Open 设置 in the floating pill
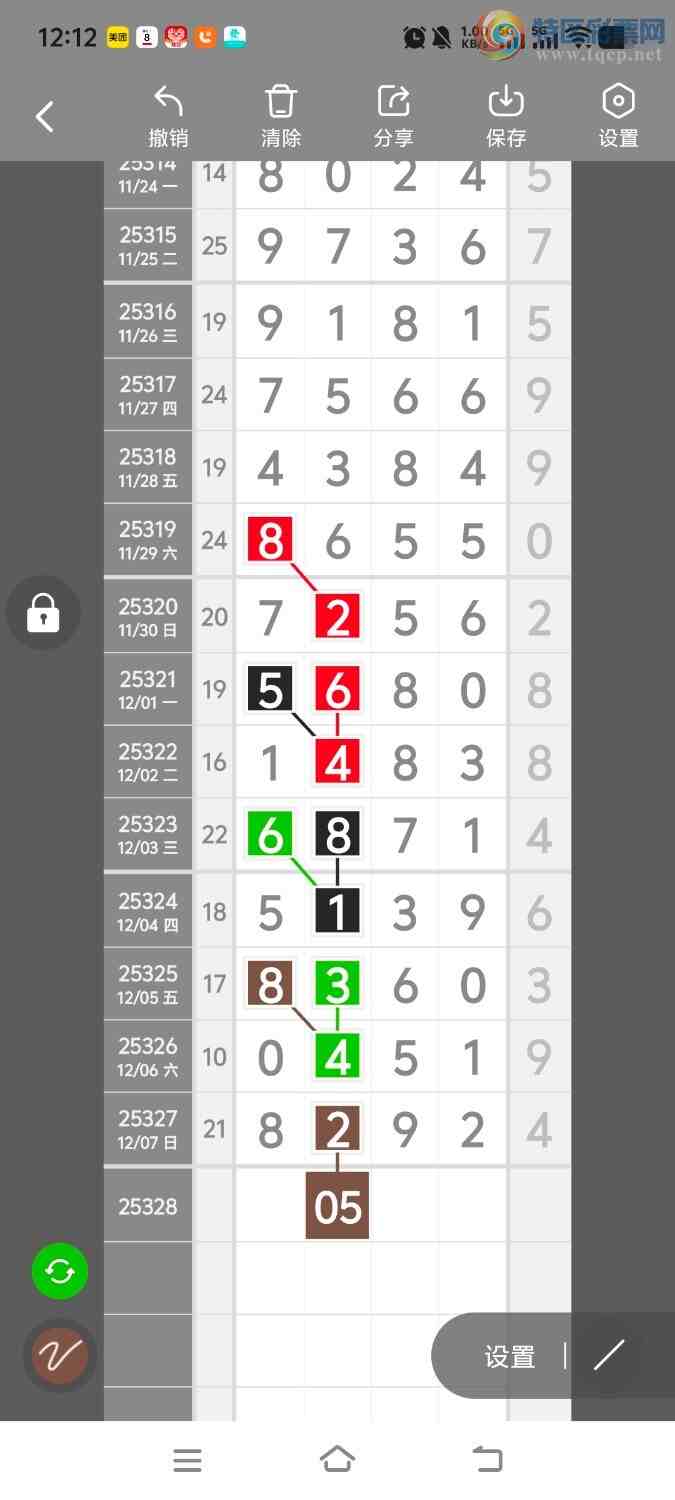This screenshot has height=1500, width=675. pos(510,1356)
